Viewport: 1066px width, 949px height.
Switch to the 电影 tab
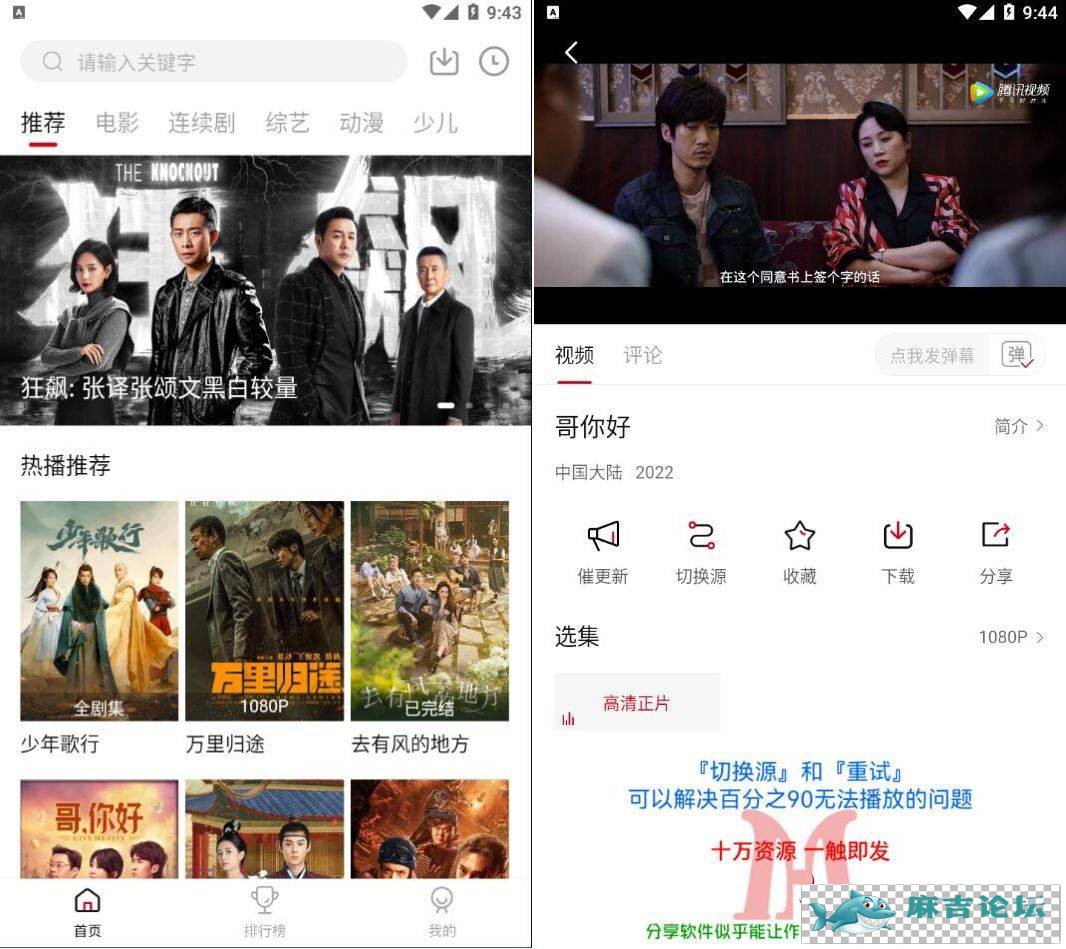coord(117,123)
